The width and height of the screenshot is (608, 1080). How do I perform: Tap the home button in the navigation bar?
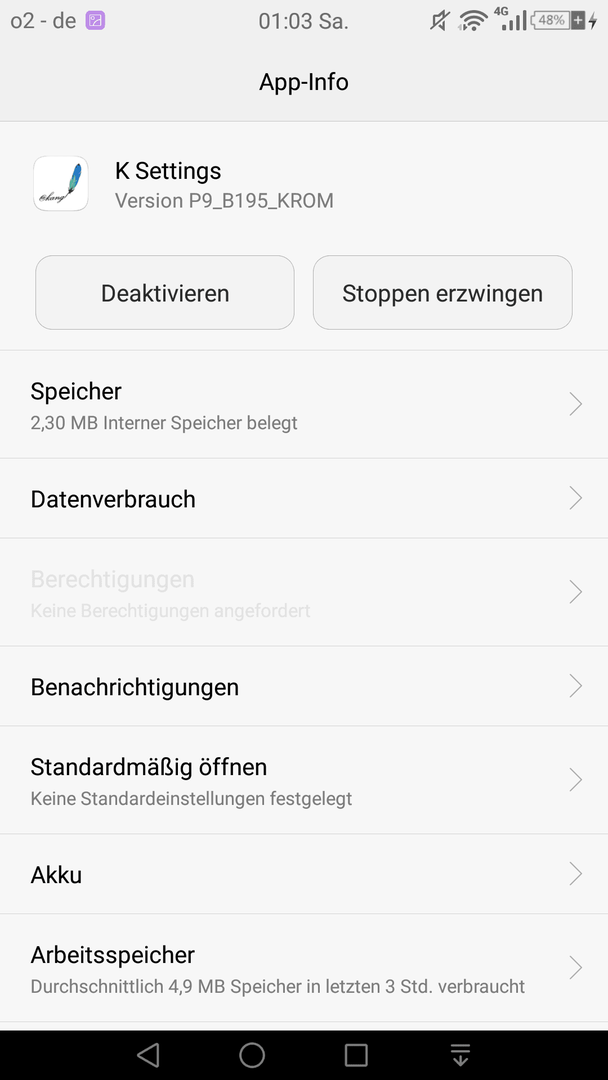[252, 1055]
